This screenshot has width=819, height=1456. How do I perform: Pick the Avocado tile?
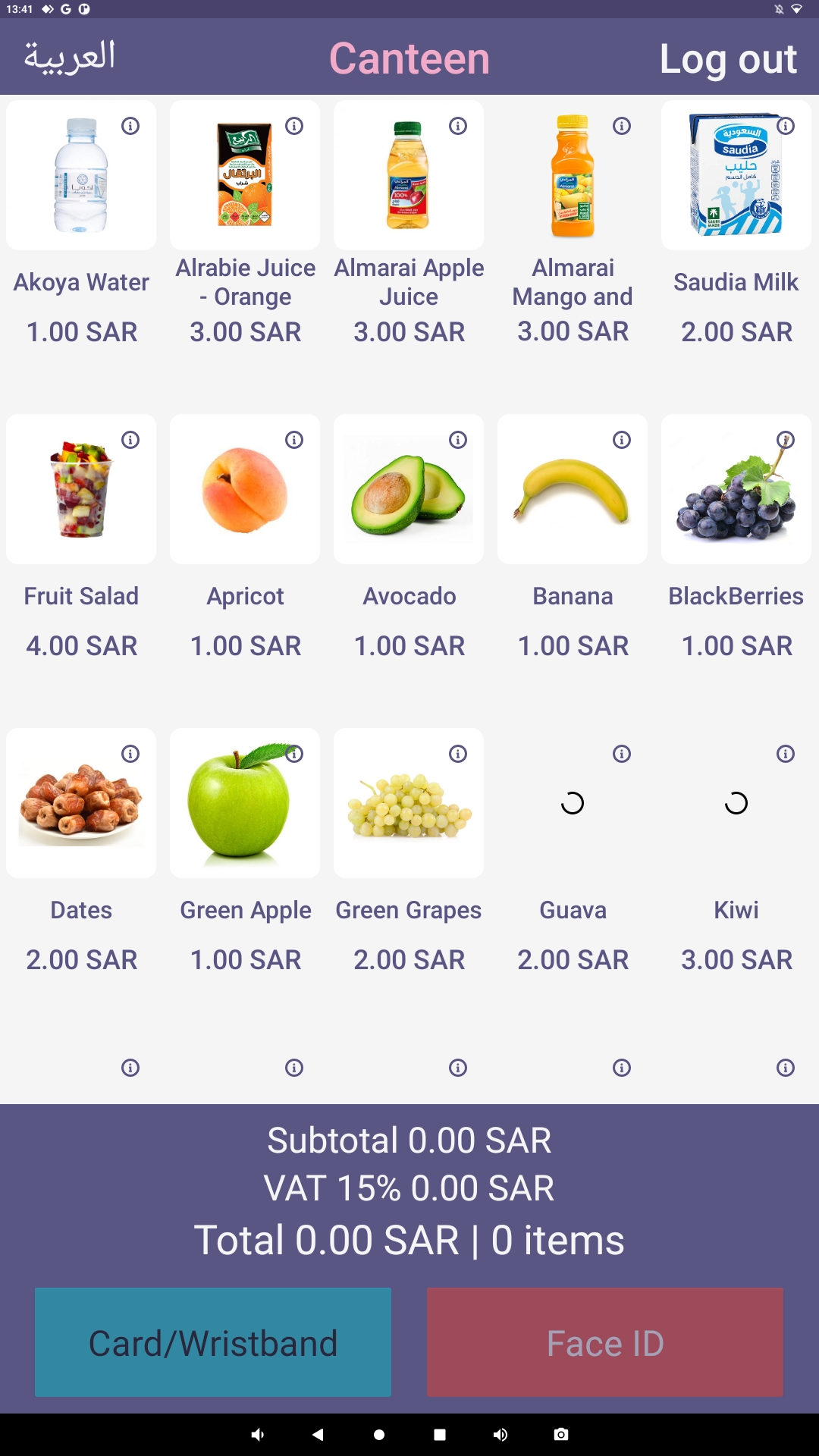409,489
